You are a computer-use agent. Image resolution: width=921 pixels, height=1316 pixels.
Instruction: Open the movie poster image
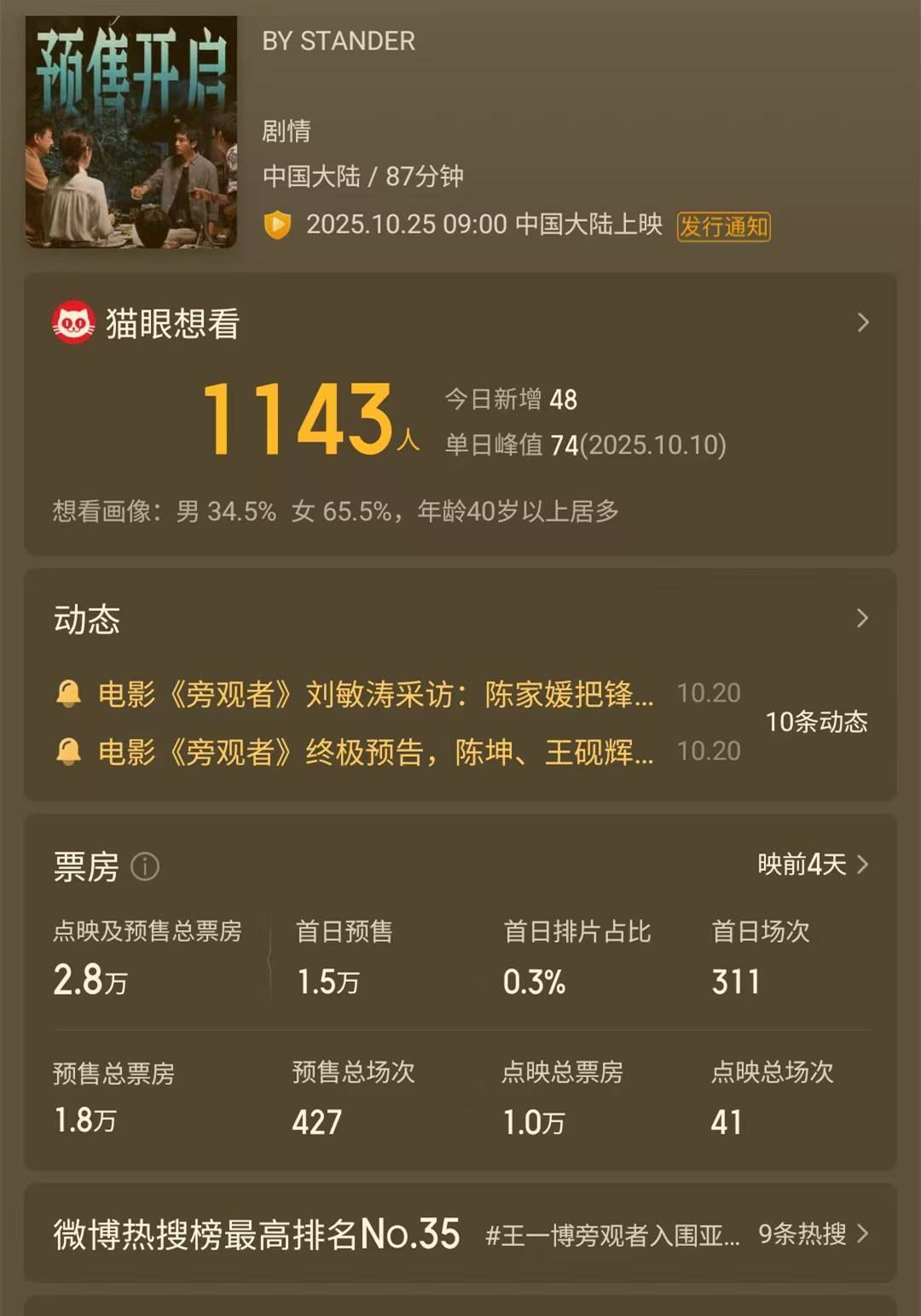pos(130,132)
